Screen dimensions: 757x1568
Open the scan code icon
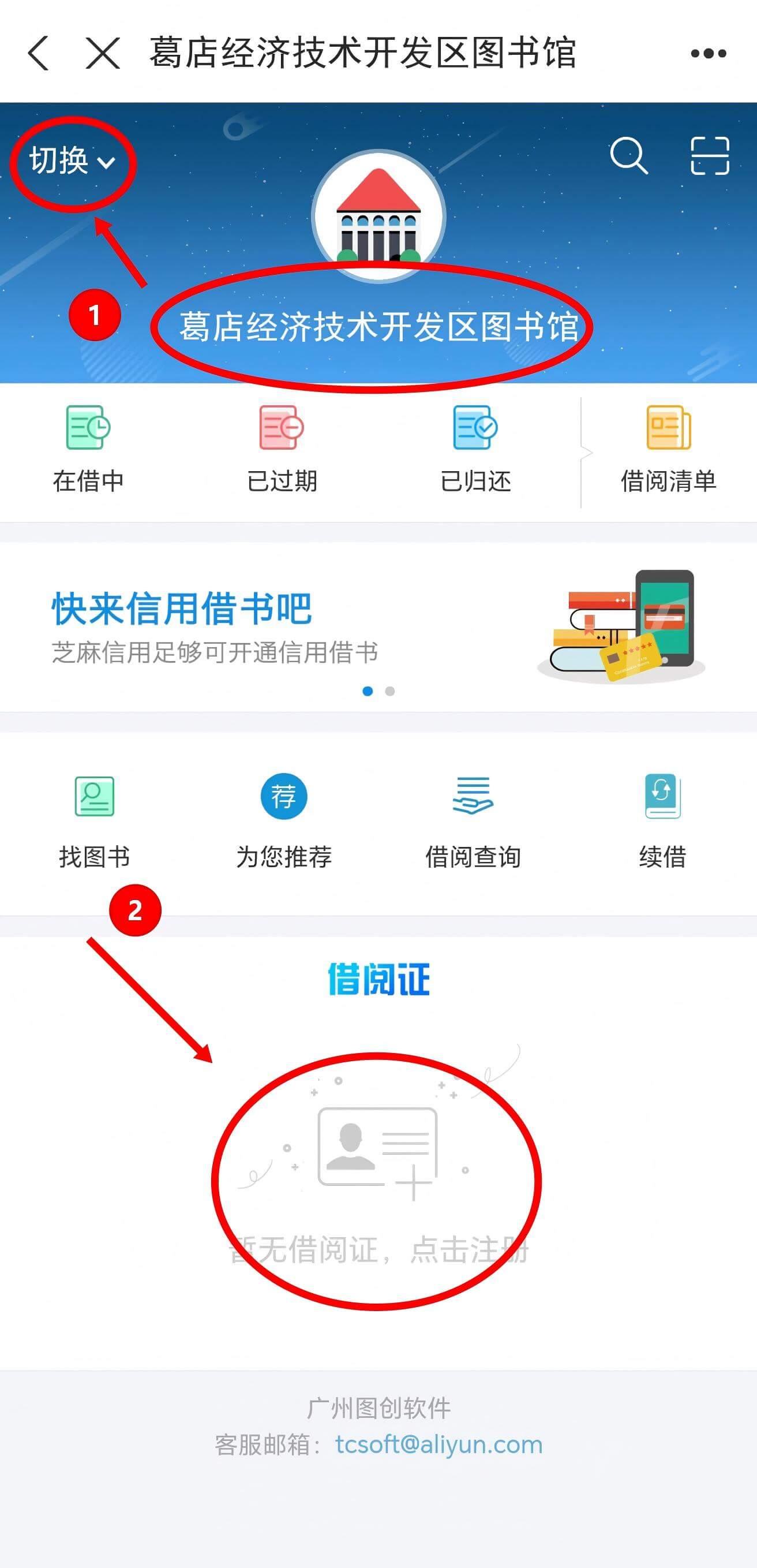[x=710, y=156]
